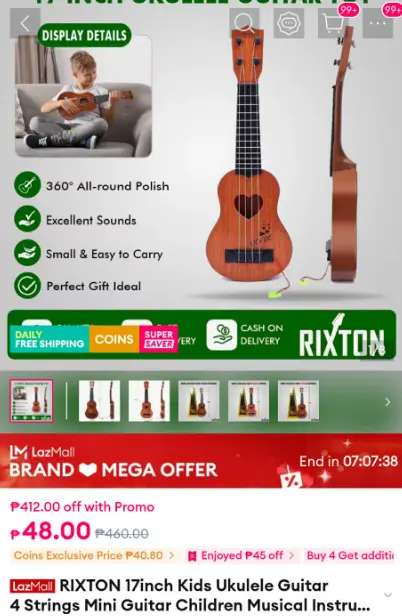
Task: Show more thumbnails with the right chevron
Action: click(387, 402)
